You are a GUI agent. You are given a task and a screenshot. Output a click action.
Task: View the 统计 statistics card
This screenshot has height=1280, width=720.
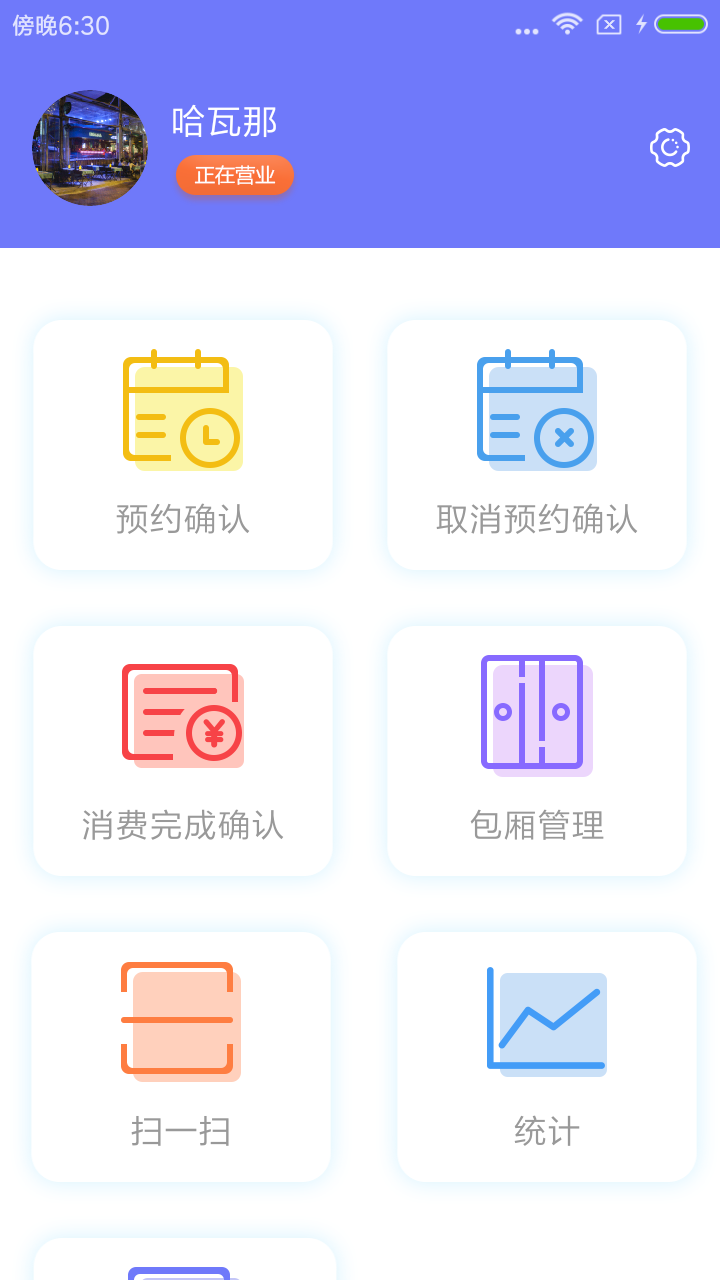[547, 1057]
